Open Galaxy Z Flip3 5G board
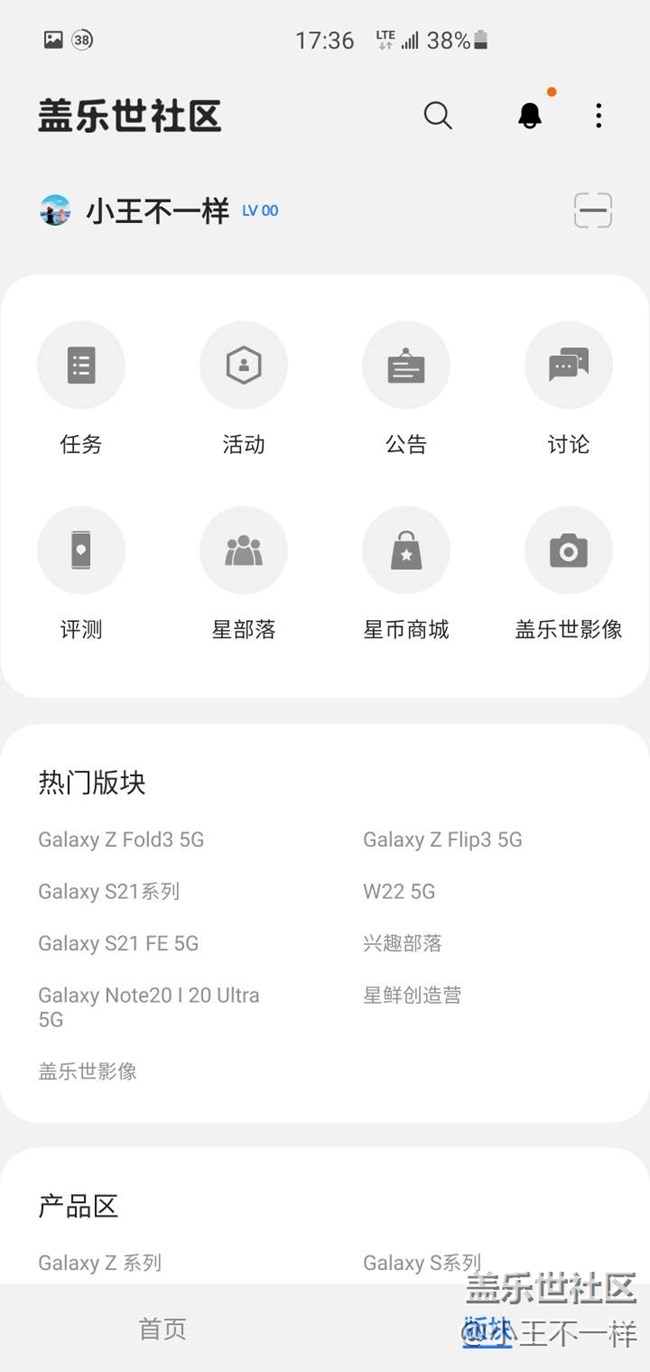This screenshot has height=1372, width=650. point(442,840)
